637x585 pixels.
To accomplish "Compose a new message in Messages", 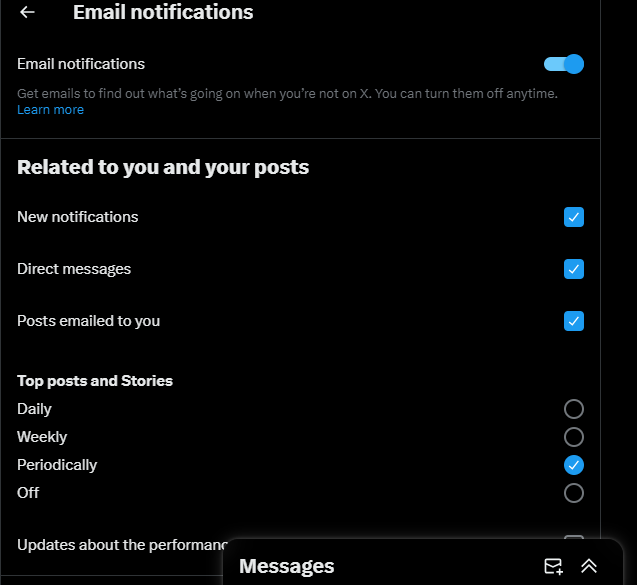I will [x=553, y=566].
